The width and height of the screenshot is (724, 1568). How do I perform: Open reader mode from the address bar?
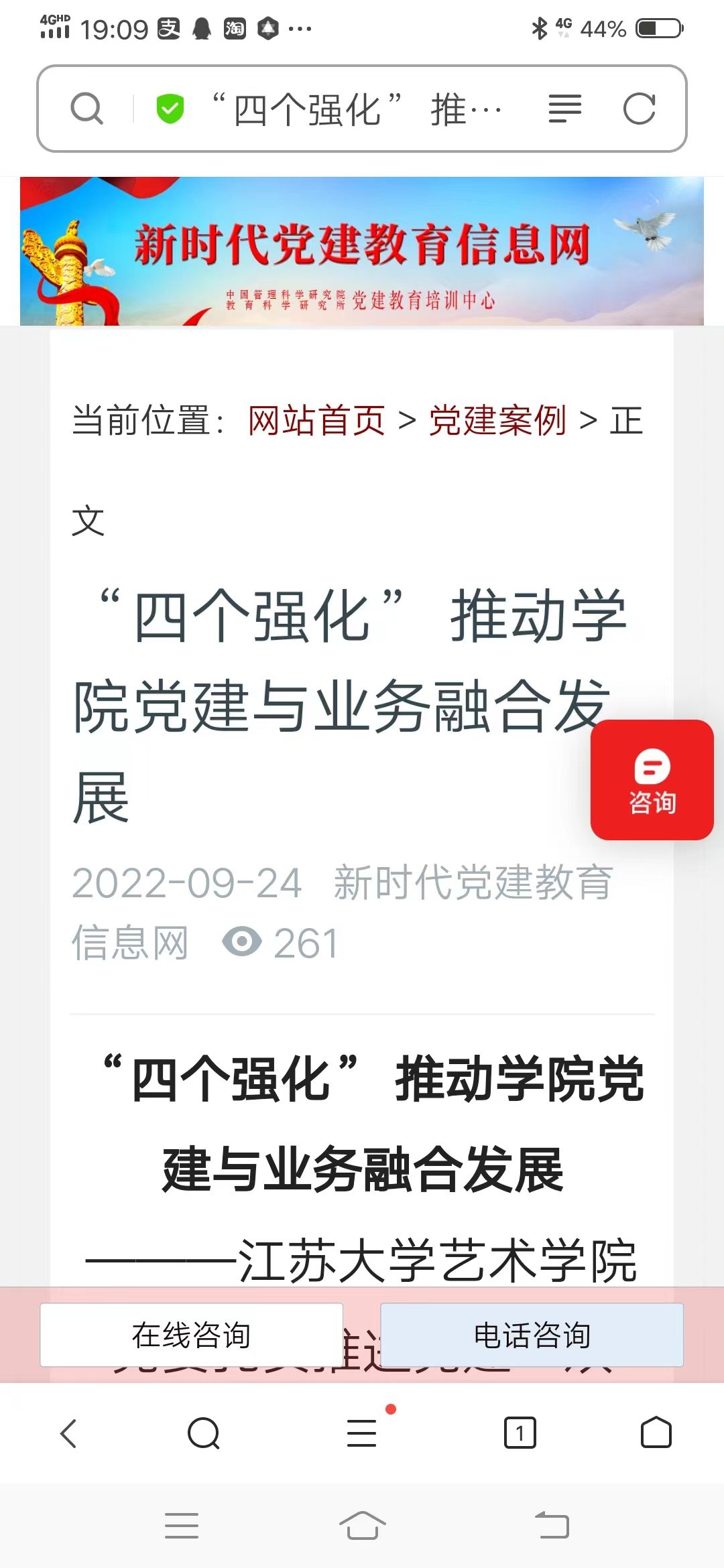(564, 109)
